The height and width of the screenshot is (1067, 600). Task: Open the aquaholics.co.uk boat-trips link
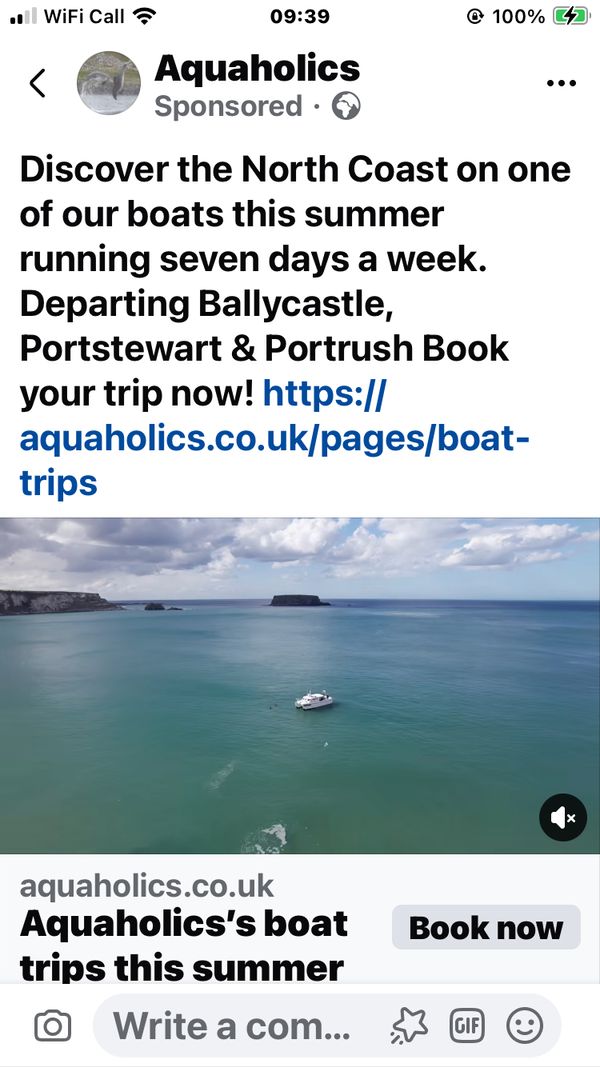click(x=270, y=439)
